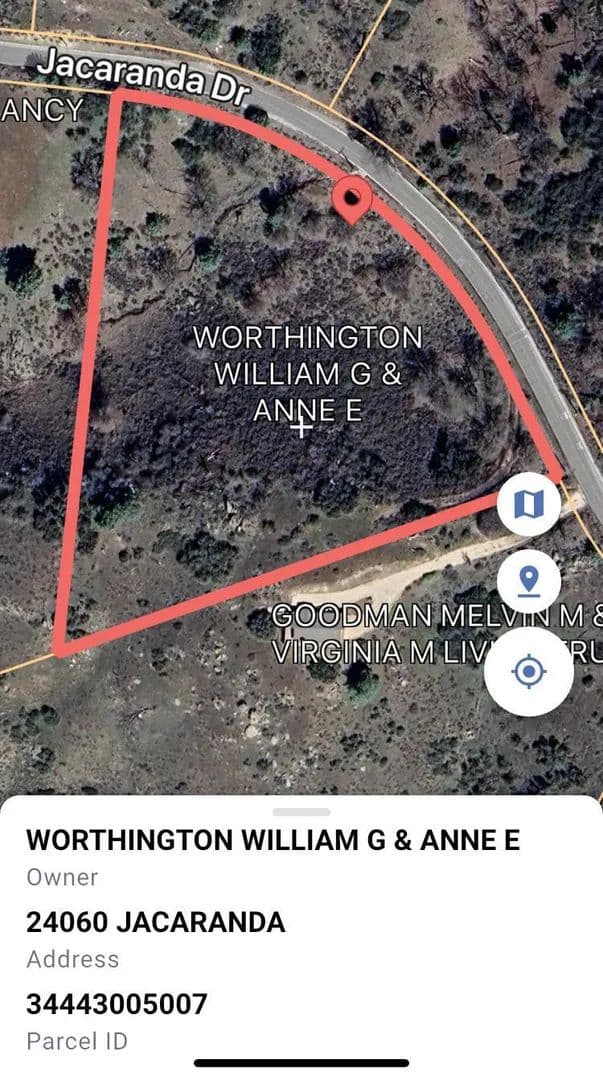Center map on current location
Viewport: 603px width, 1080px height.
528,671
